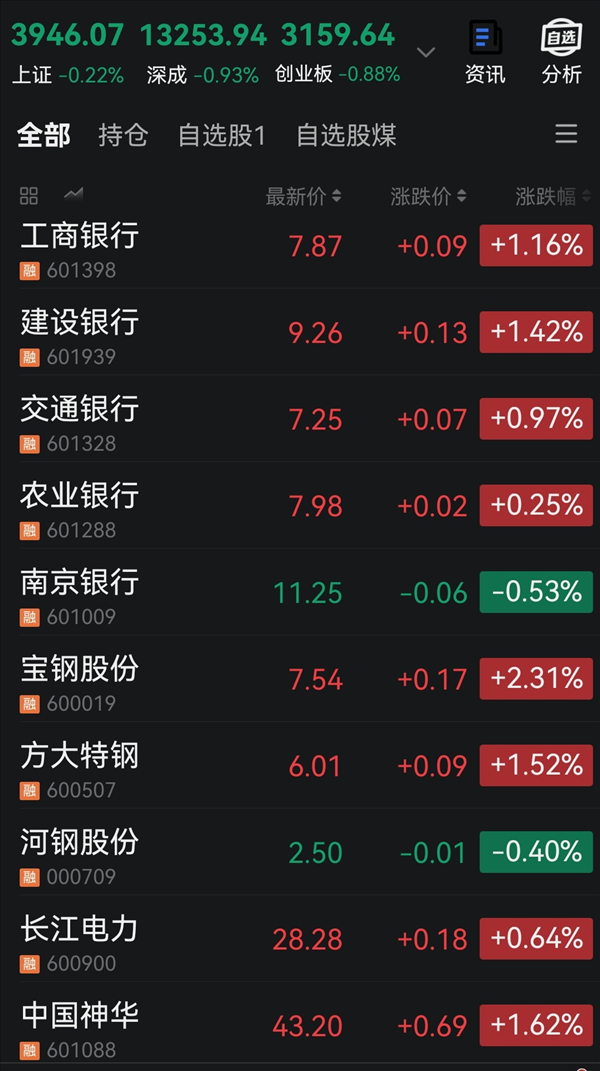Screen dimensions: 600x1071
Task: Open 工商银行 stock details
Action: pyautogui.click(x=80, y=246)
